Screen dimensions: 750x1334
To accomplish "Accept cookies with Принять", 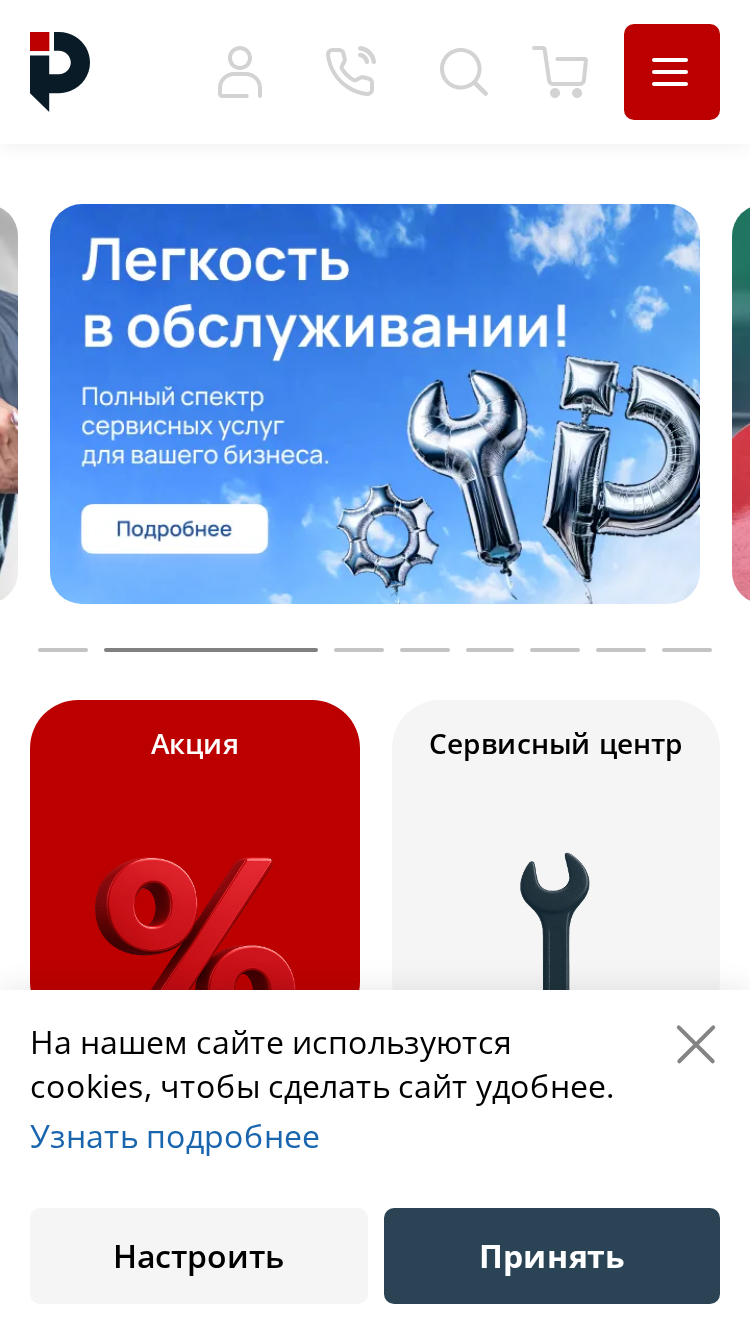I will tap(552, 1256).
